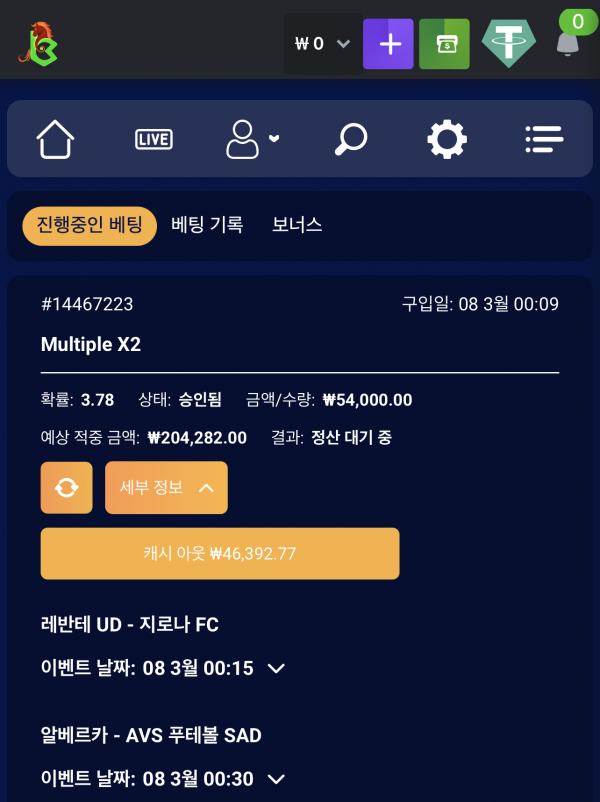Image resolution: width=600 pixels, height=802 pixels.
Task: Open the Tether crypto icon
Action: [x=509, y=44]
